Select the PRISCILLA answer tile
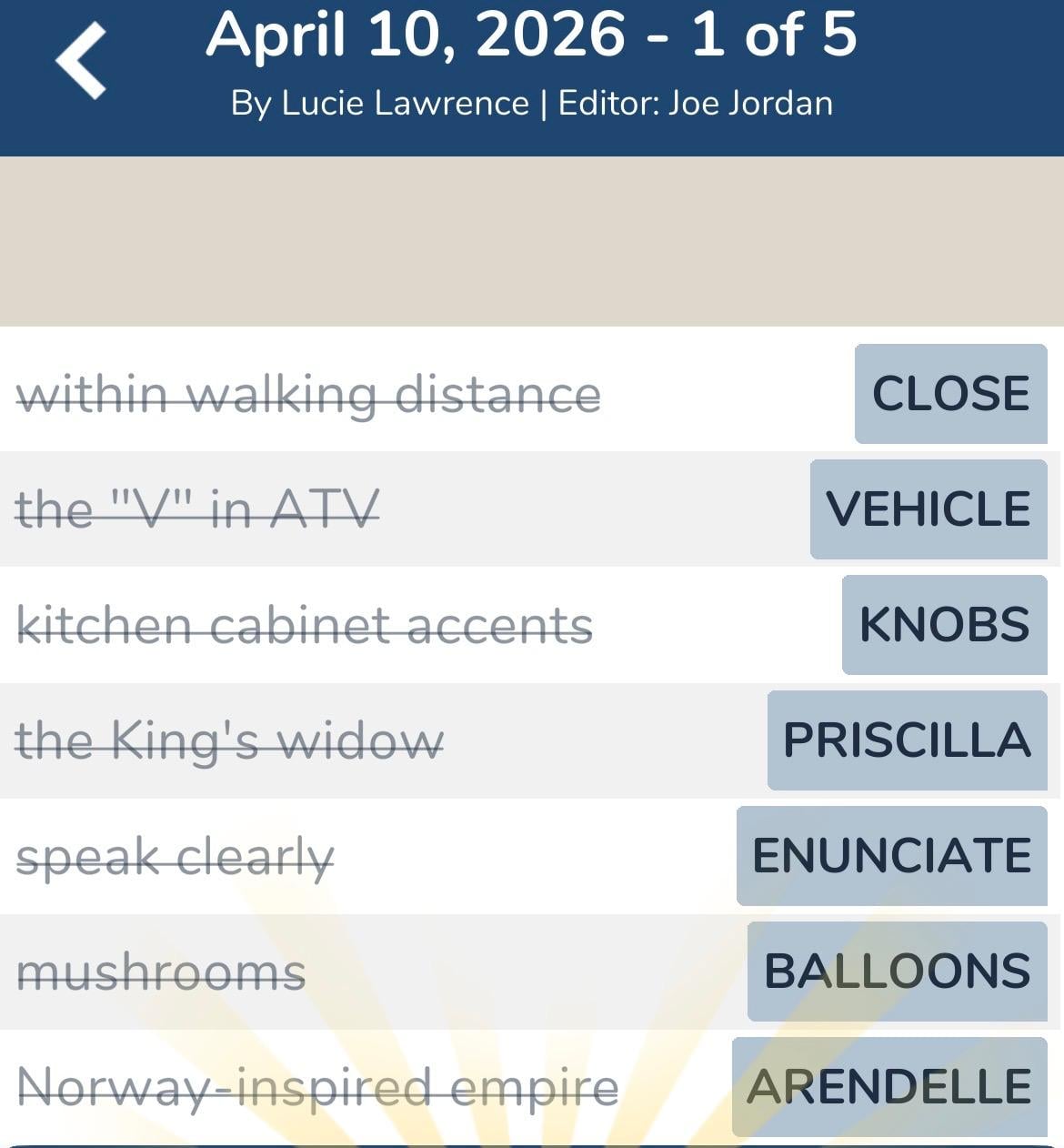The image size is (1064, 1148). (906, 740)
